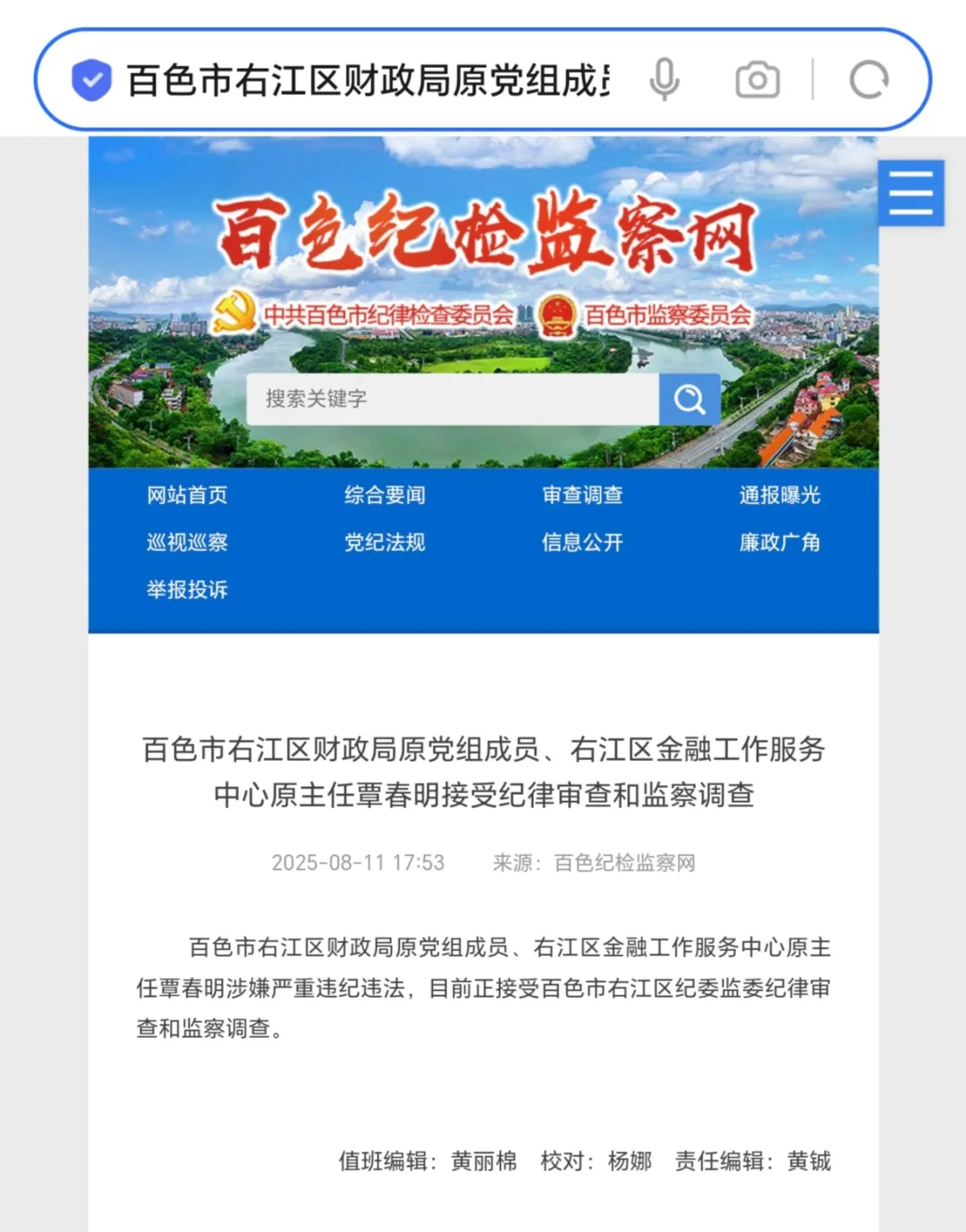The width and height of the screenshot is (966, 1232).
Task: Open the 通报曝光 section
Action: (x=779, y=495)
